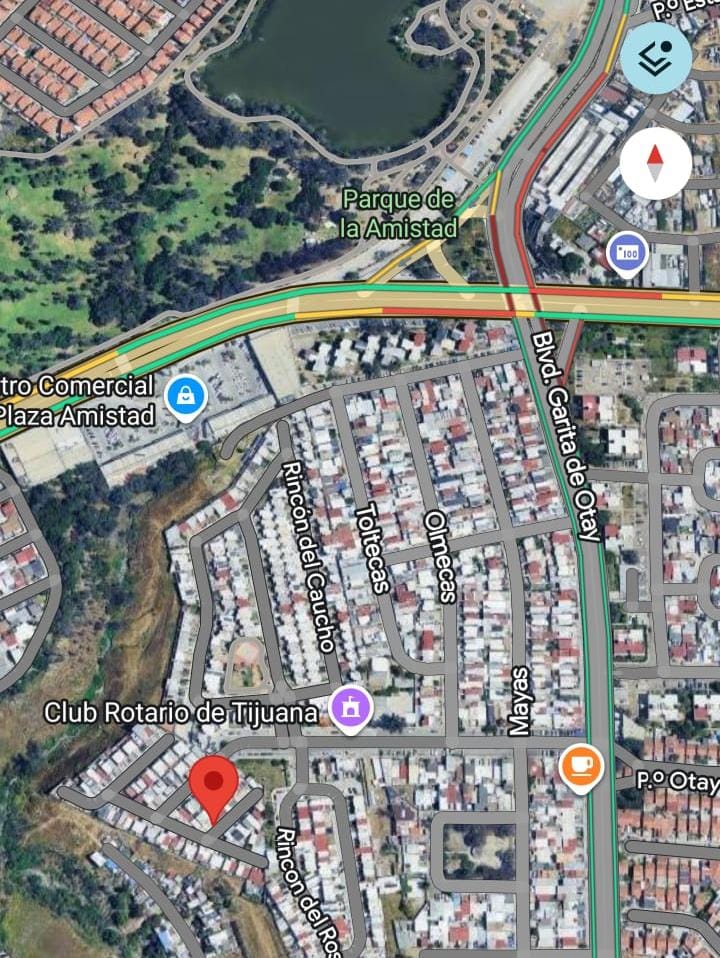Tap the orange café marker near P.º Otay
This screenshot has height=958, width=720.
(582, 766)
